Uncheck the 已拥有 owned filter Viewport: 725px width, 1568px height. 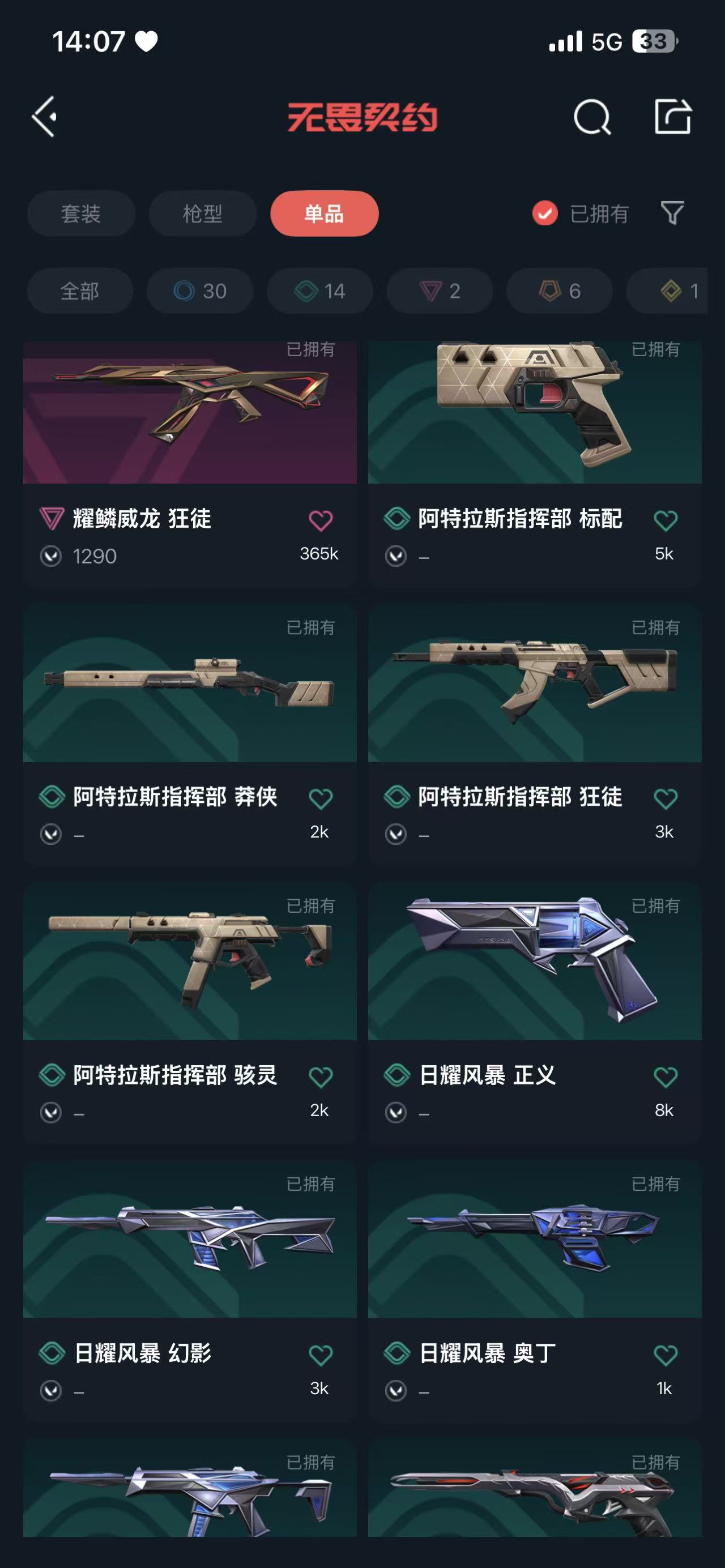[x=580, y=213]
